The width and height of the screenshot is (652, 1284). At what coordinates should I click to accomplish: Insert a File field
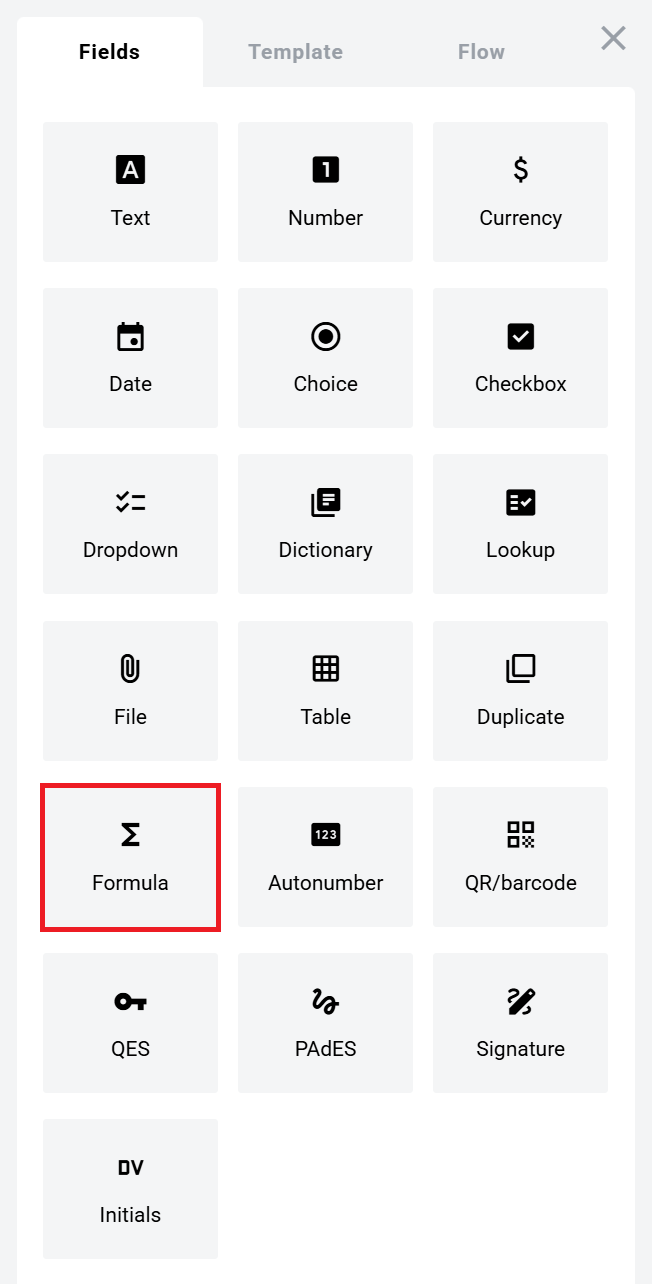click(x=130, y=690)
